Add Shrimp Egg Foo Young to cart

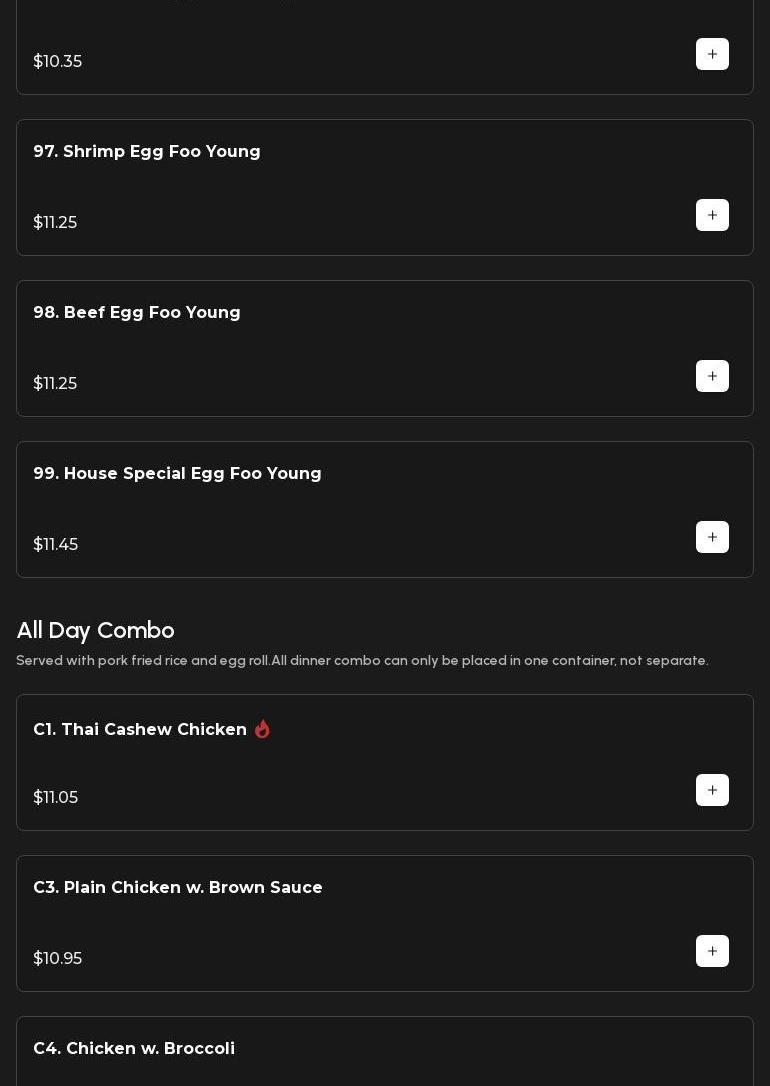[712, 215]
